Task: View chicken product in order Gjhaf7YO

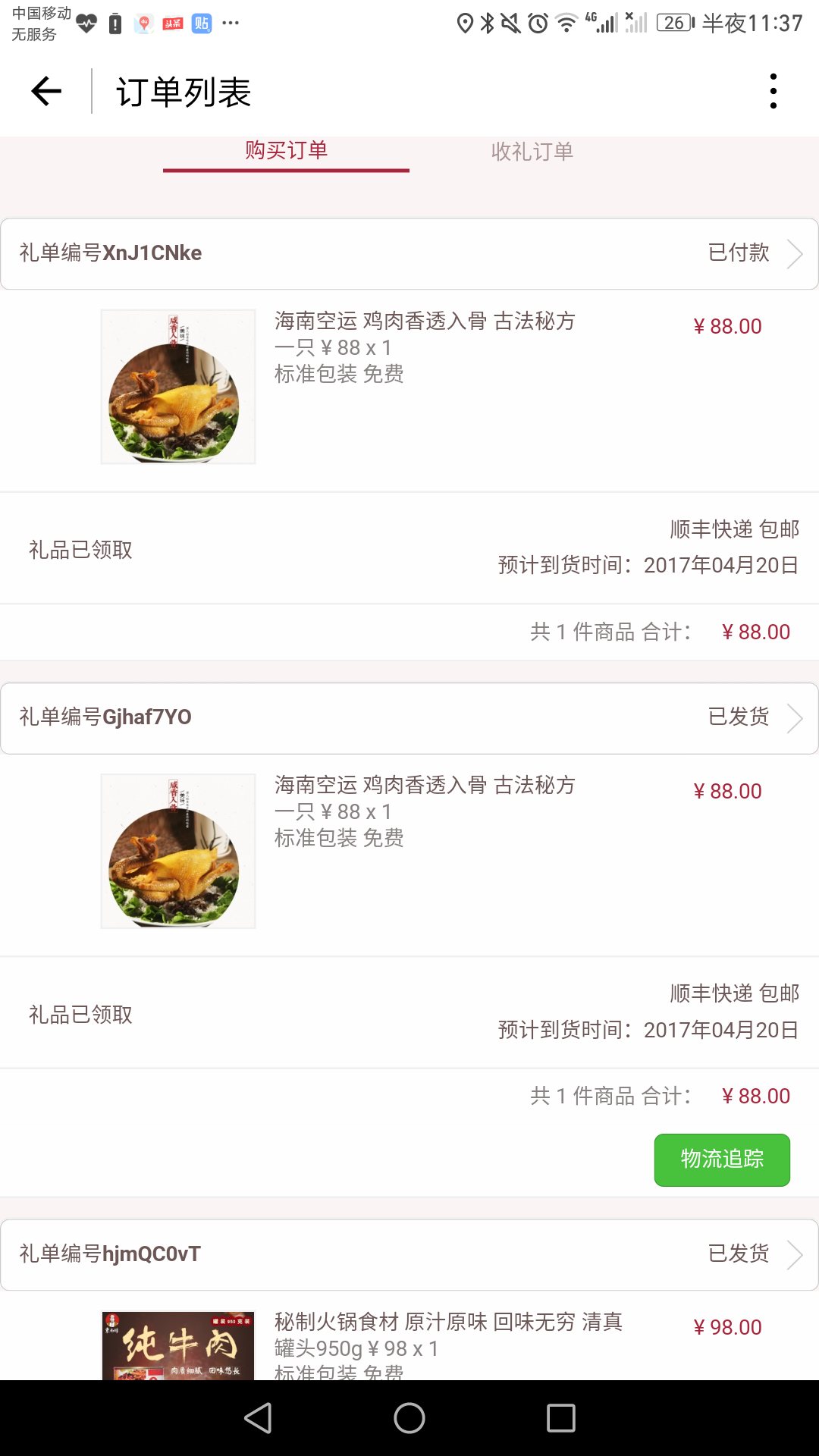Action: 178,851
